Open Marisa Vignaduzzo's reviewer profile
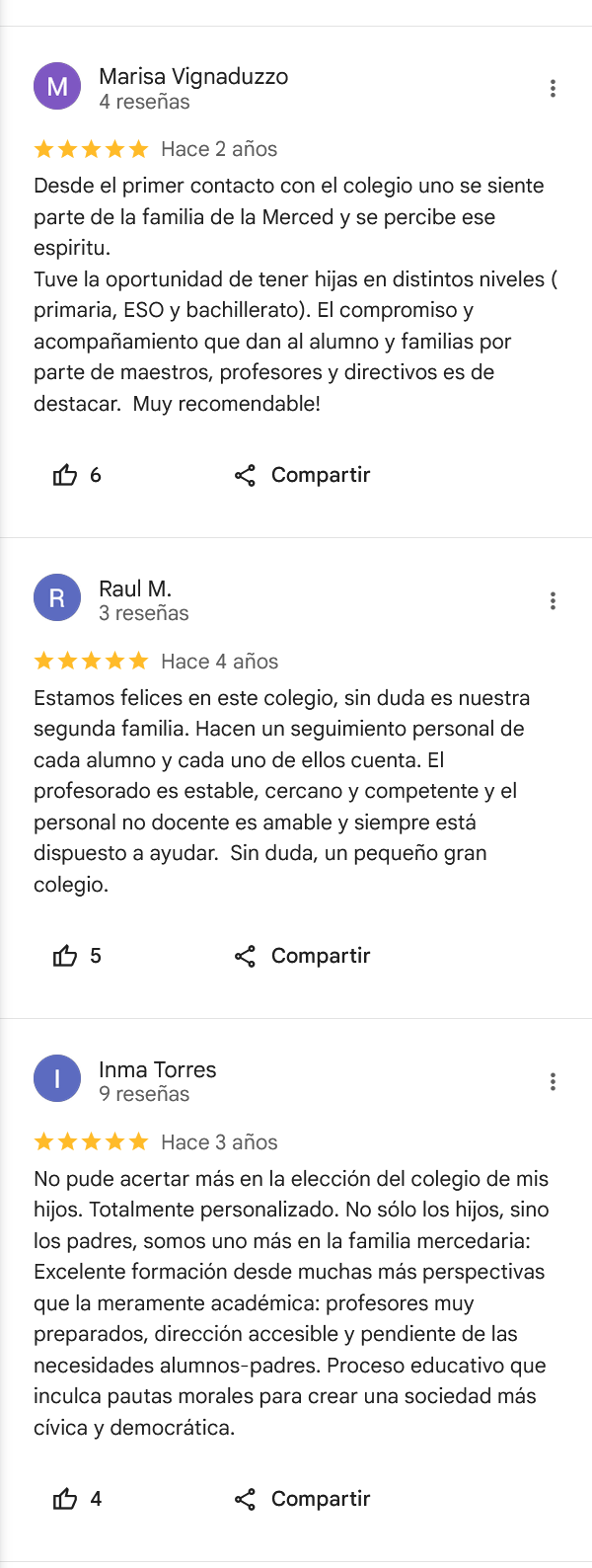592x1568 pixels. (193, 77)
